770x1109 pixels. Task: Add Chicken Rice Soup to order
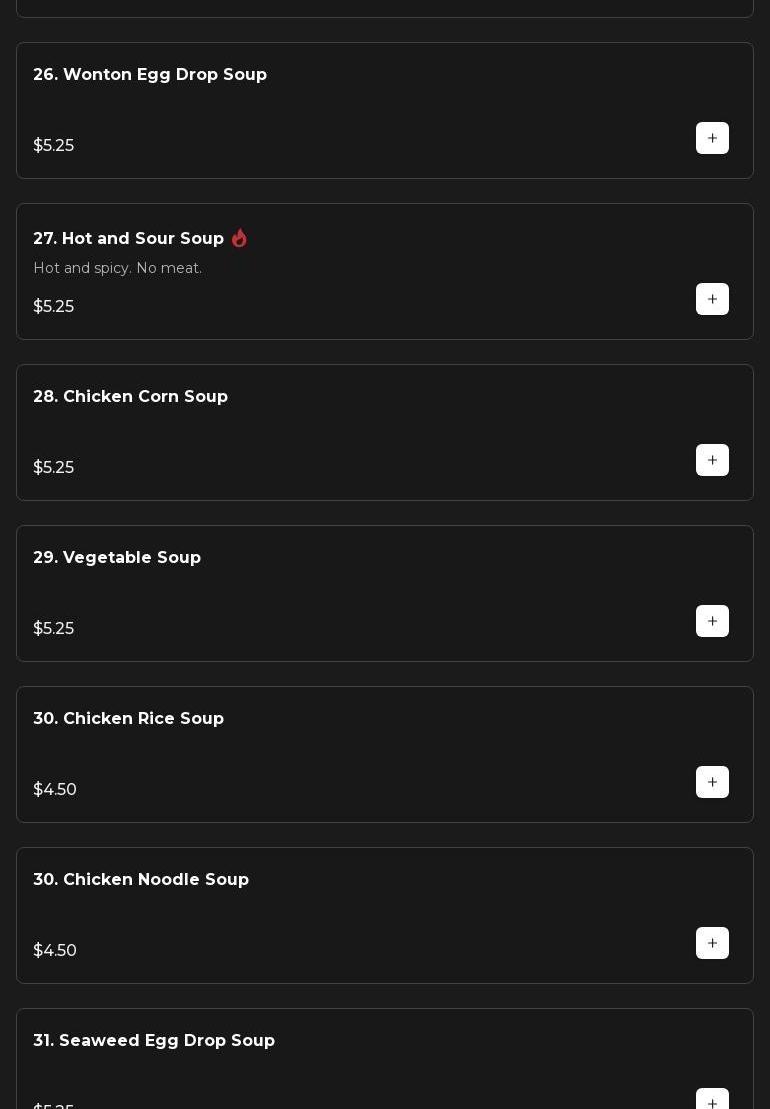point(712,782)
